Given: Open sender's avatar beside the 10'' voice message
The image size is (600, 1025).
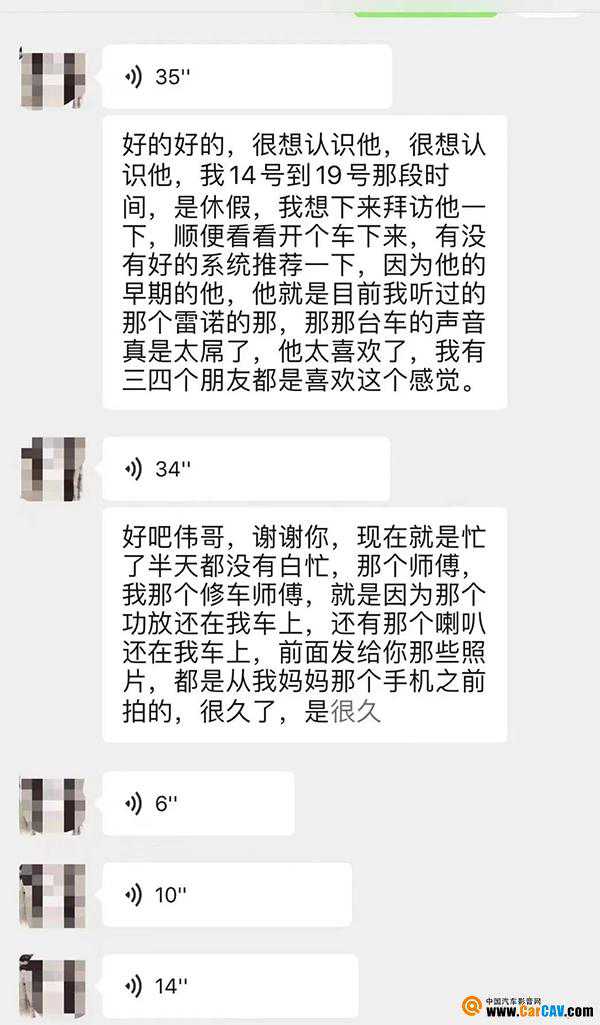Looking at the screenshot, I should tap(52, 895).
